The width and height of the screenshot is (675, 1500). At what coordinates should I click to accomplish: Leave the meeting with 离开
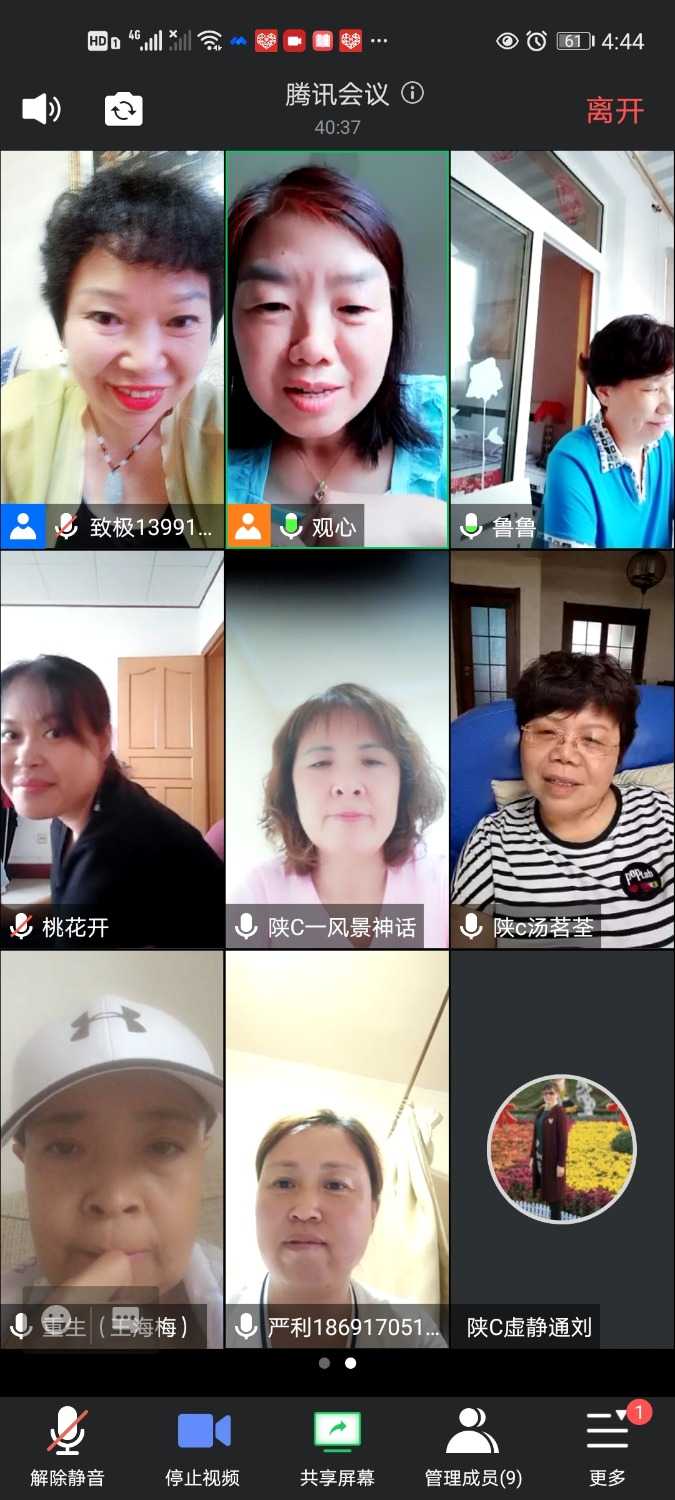(614, 110)
